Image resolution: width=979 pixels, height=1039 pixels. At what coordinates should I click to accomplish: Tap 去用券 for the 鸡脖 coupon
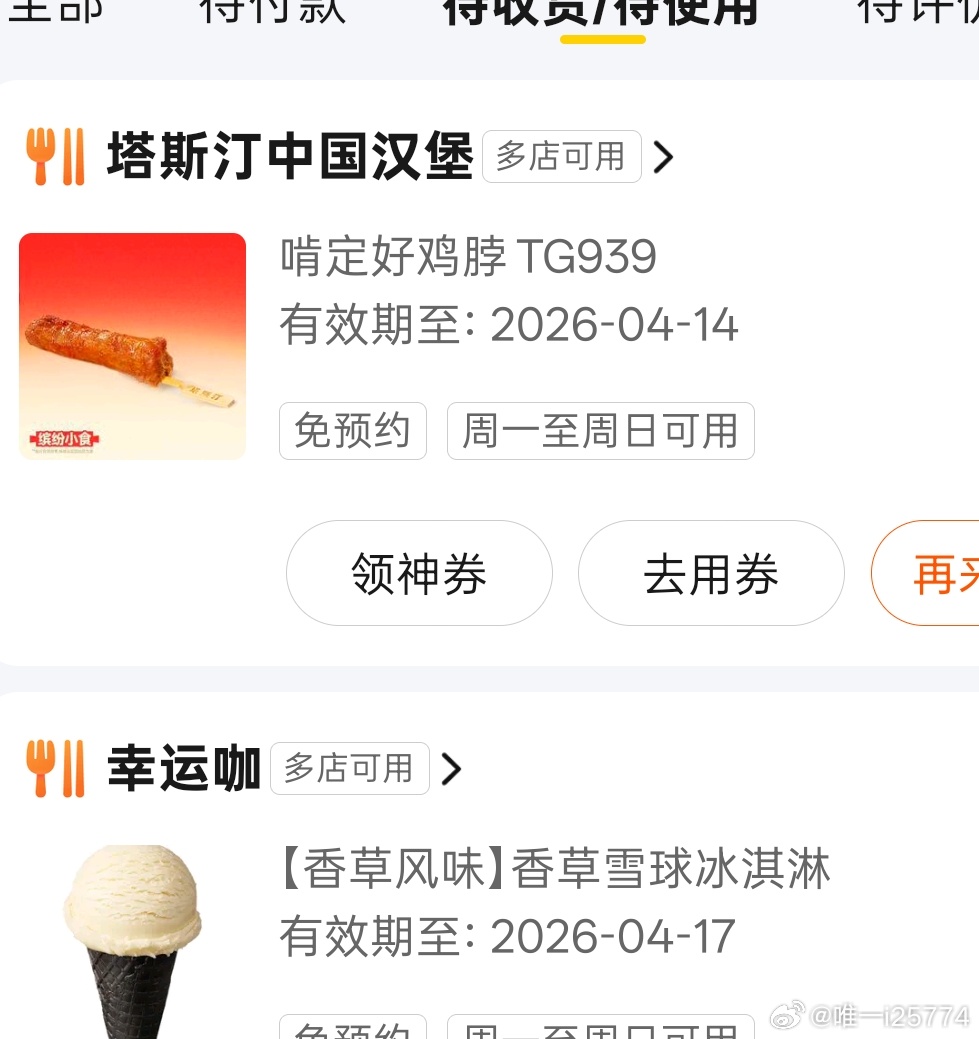(x=711, y=574)
